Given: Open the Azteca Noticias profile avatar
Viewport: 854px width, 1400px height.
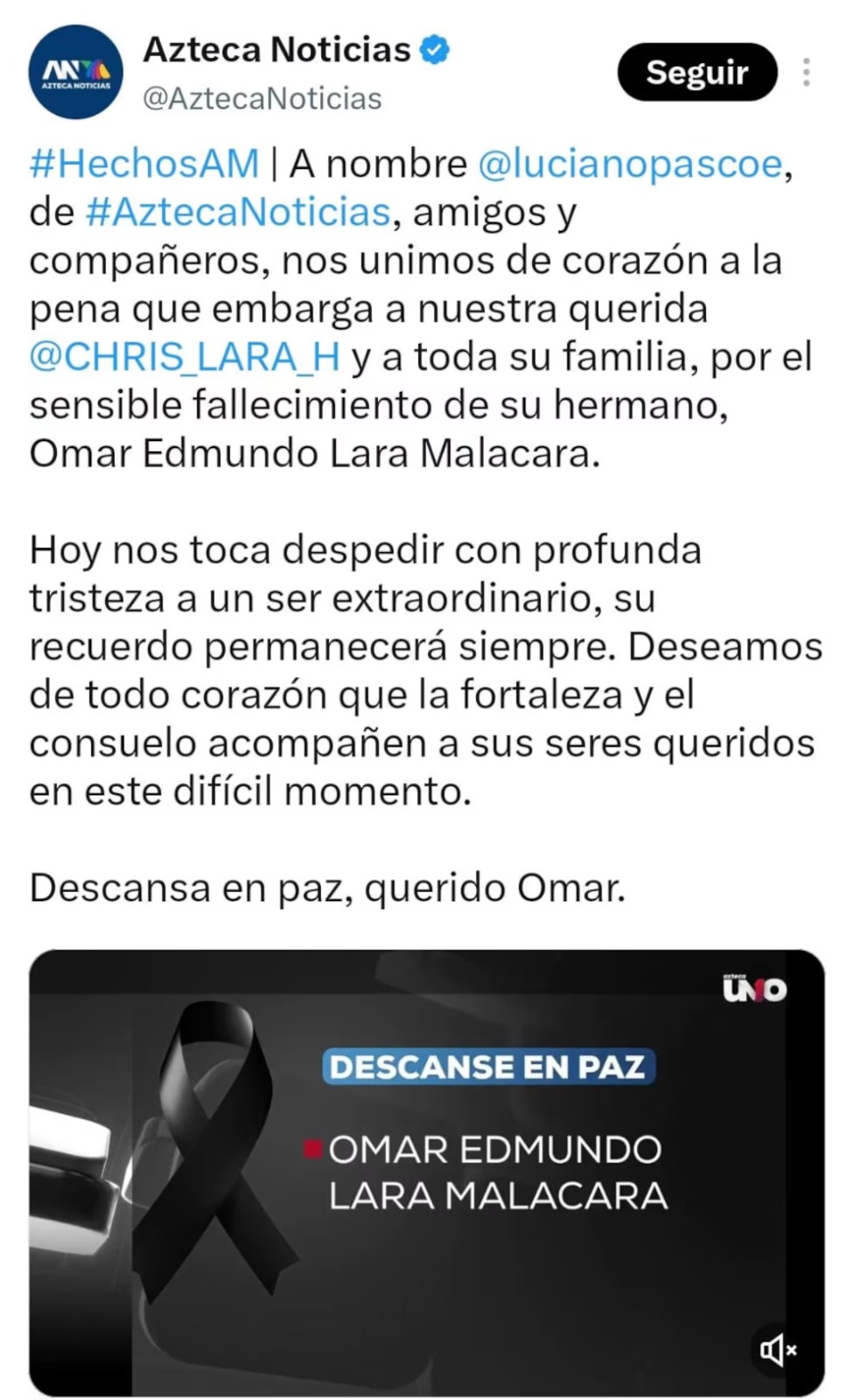Looking at the screenshot, I should click(x=76, y=72).
